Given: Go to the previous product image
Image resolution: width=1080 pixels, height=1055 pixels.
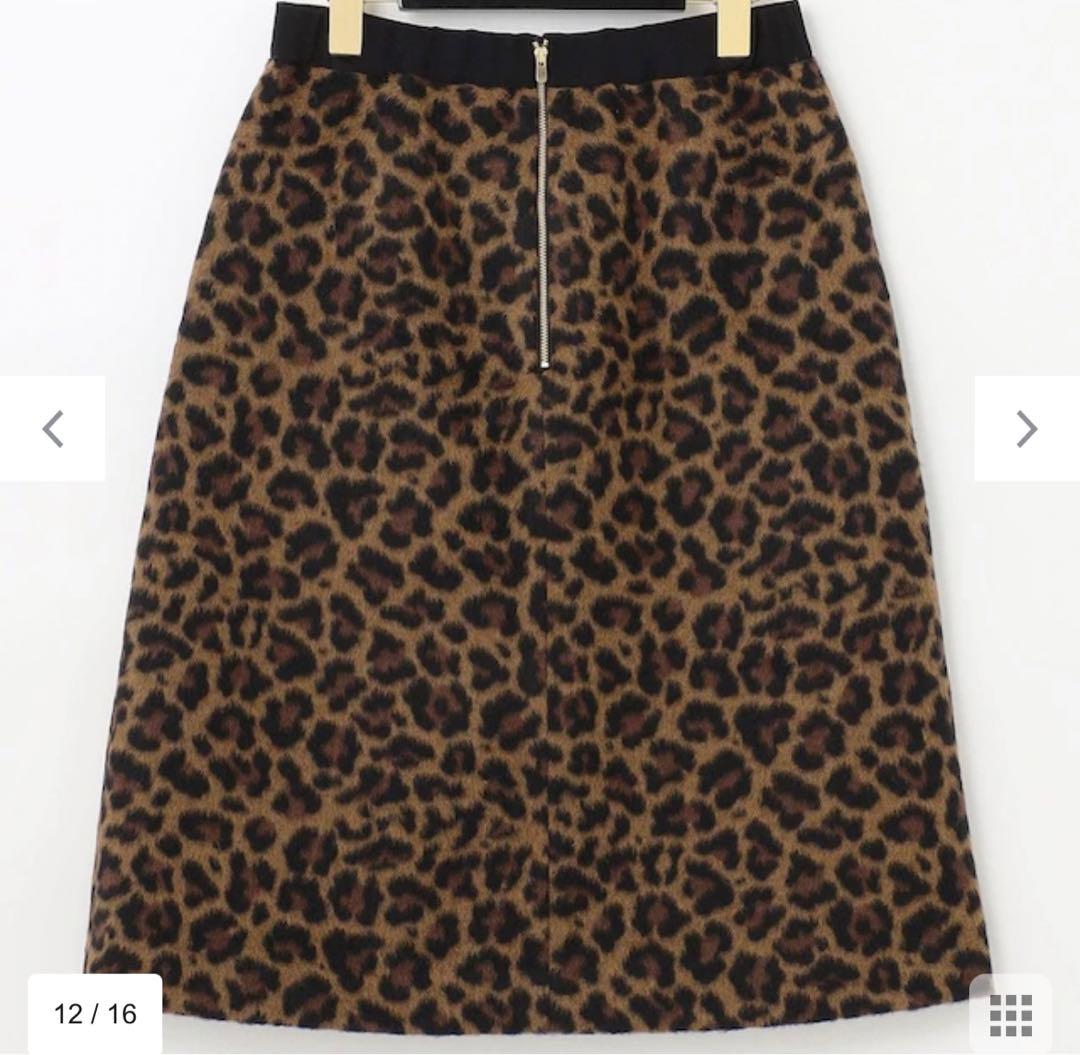Looking at the screenshot, I should [52, 429].
